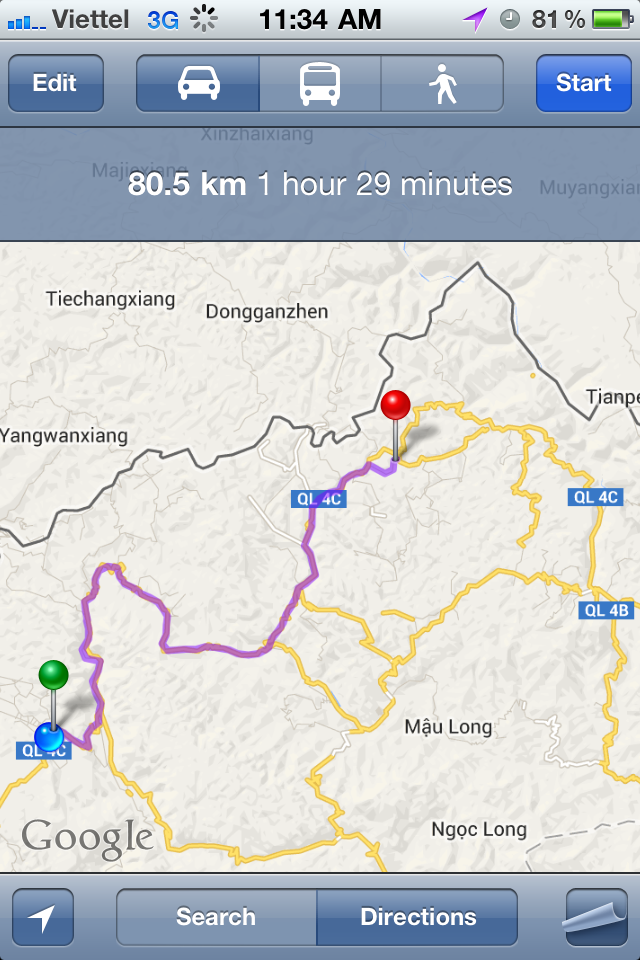Switch to the Search segment
Viewport: 640px width, 960px height.
tap(216, 917)
